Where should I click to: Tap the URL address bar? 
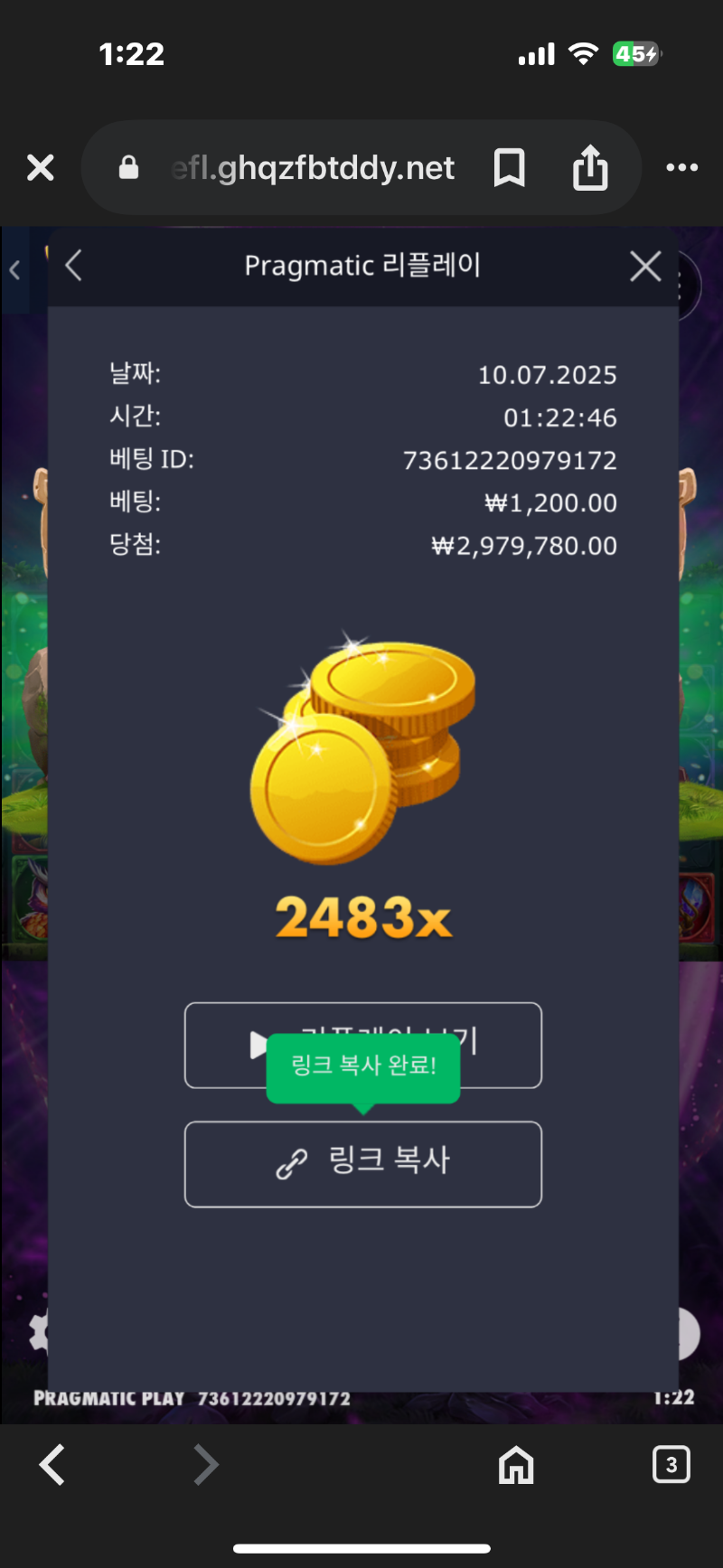(x=312, y=168)
